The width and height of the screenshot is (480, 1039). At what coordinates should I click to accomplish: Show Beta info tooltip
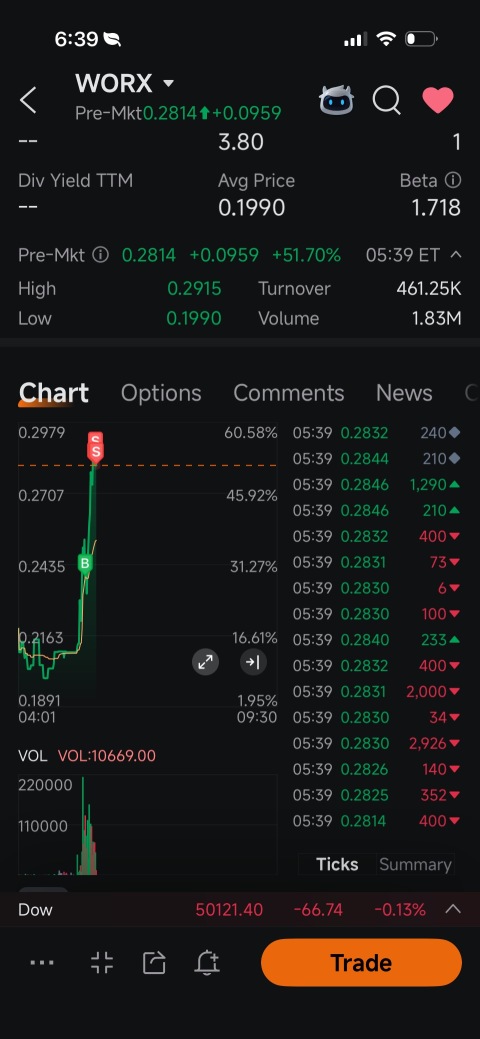tap(453, 180)
